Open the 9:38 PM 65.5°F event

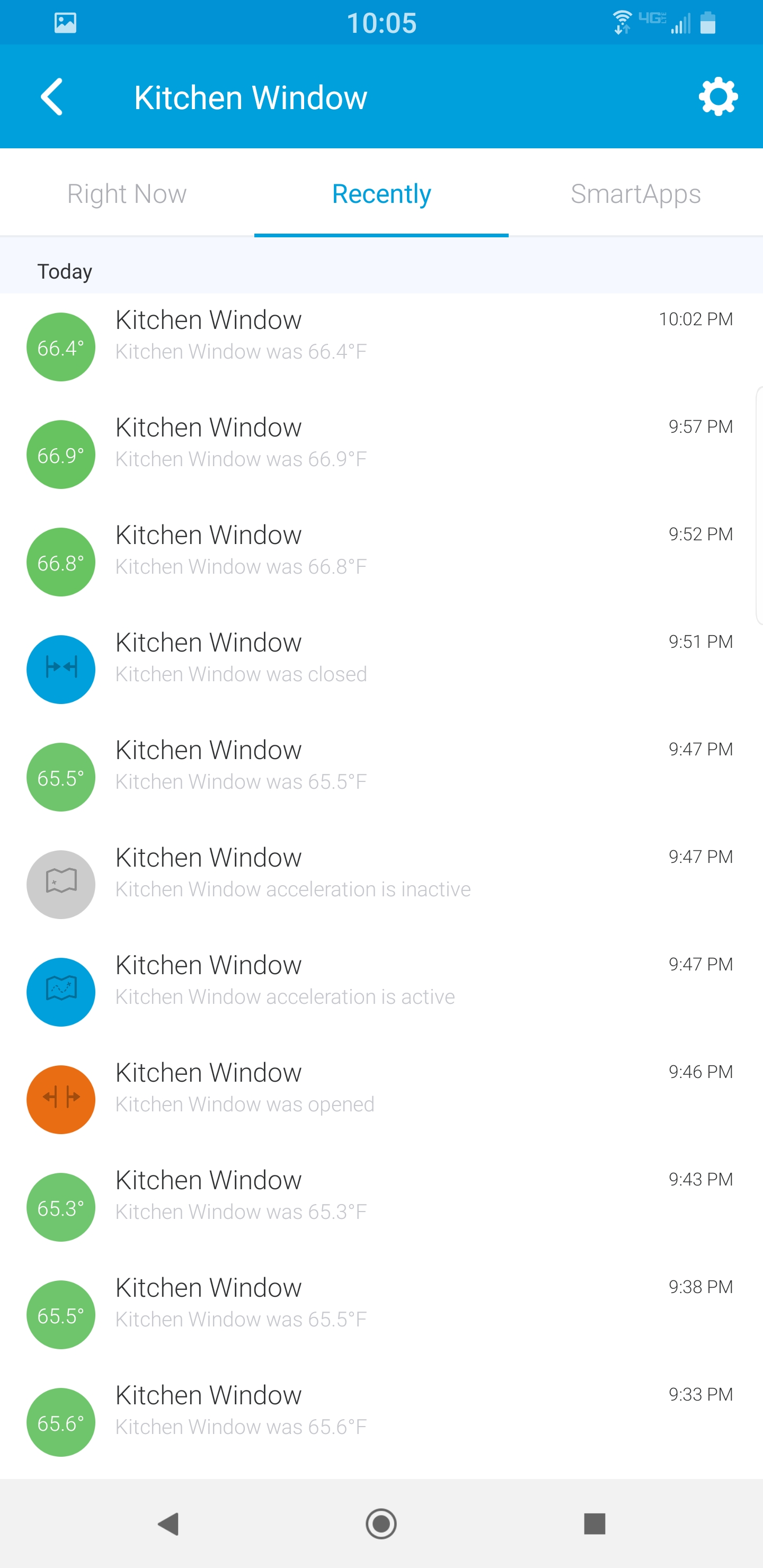coord(381,1315)
